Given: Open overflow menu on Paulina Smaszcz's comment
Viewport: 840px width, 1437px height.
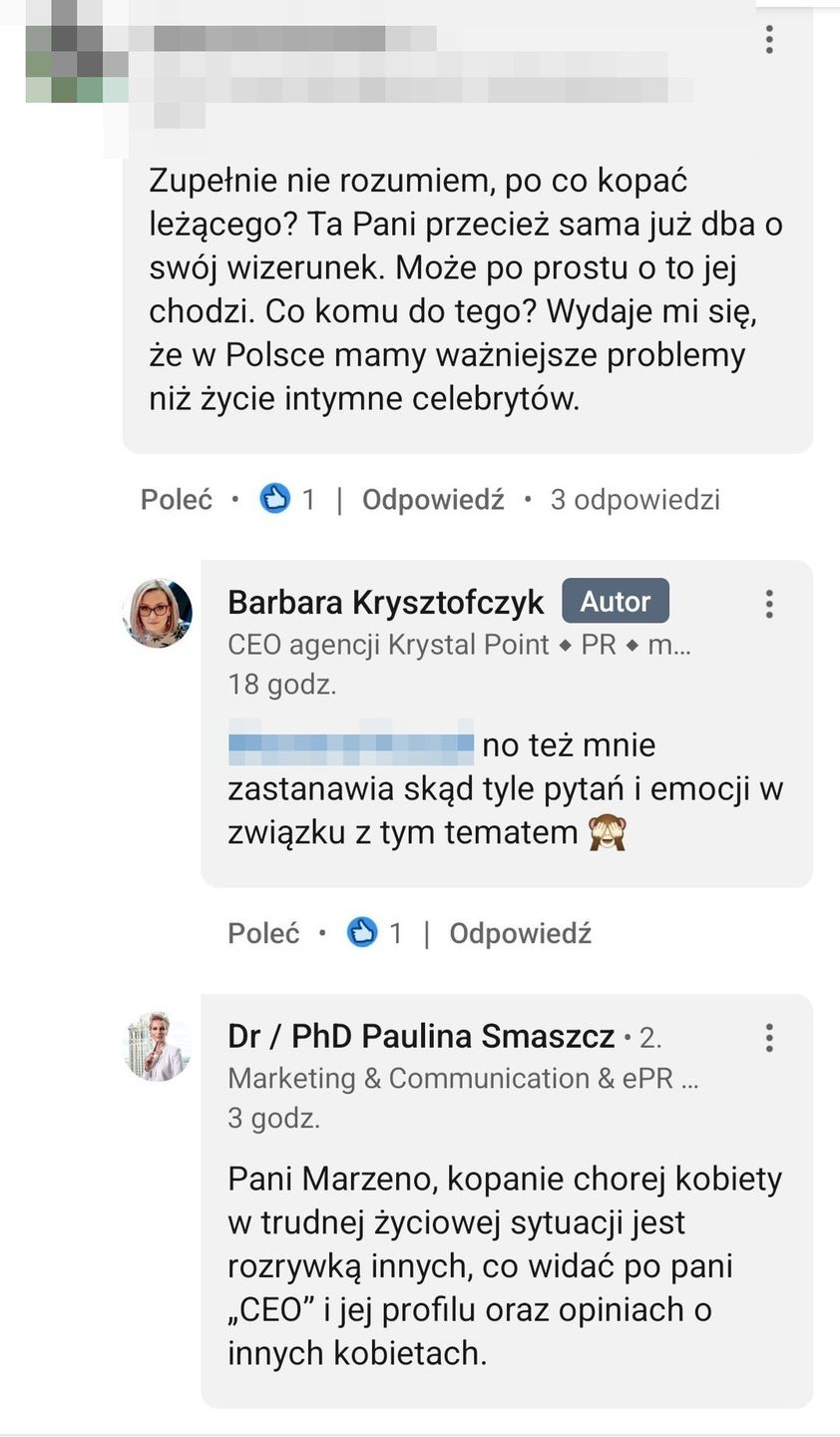Looking at the screenshot, I should point(769,1038).
